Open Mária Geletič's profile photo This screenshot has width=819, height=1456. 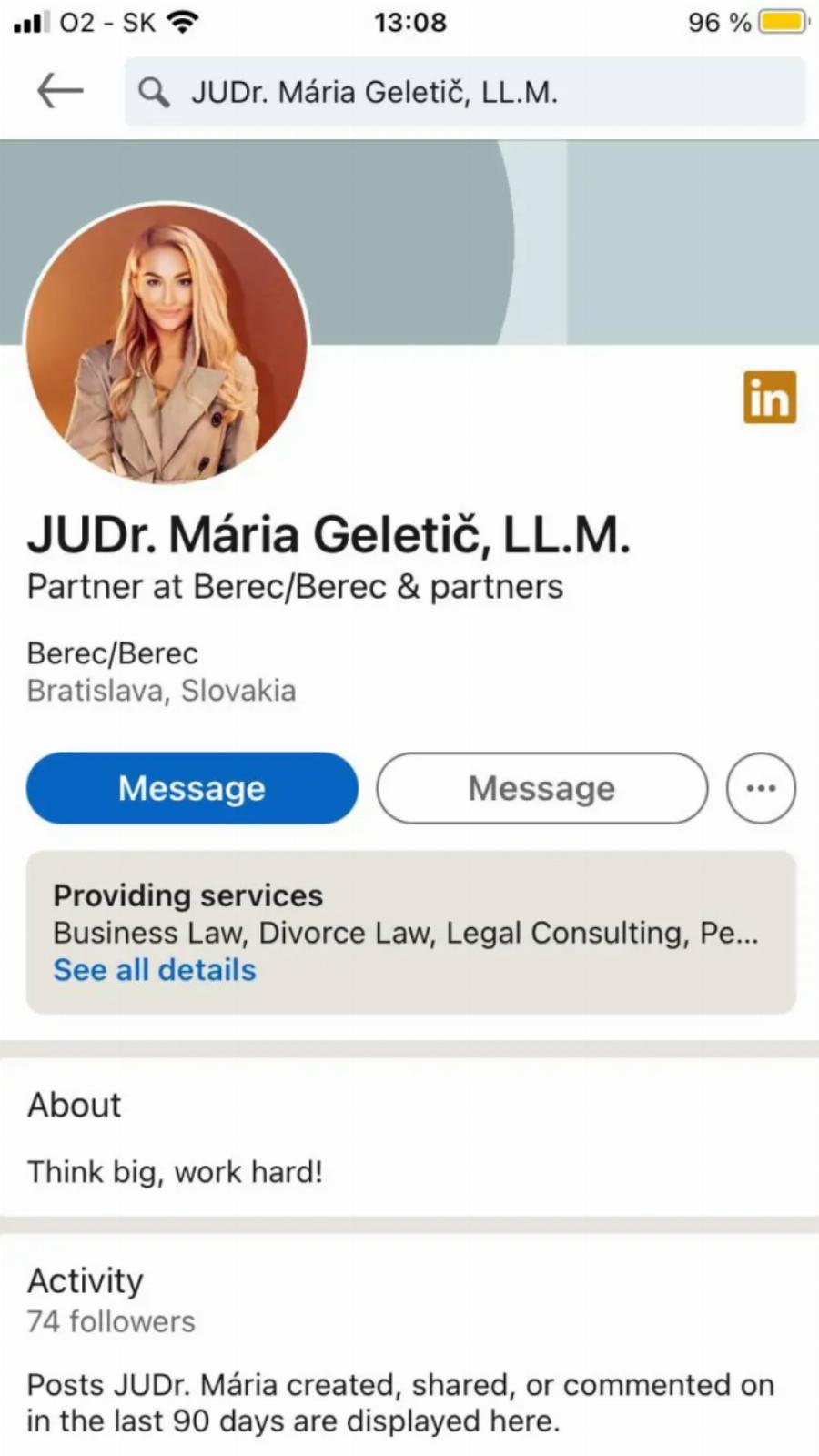click(167, 343)
